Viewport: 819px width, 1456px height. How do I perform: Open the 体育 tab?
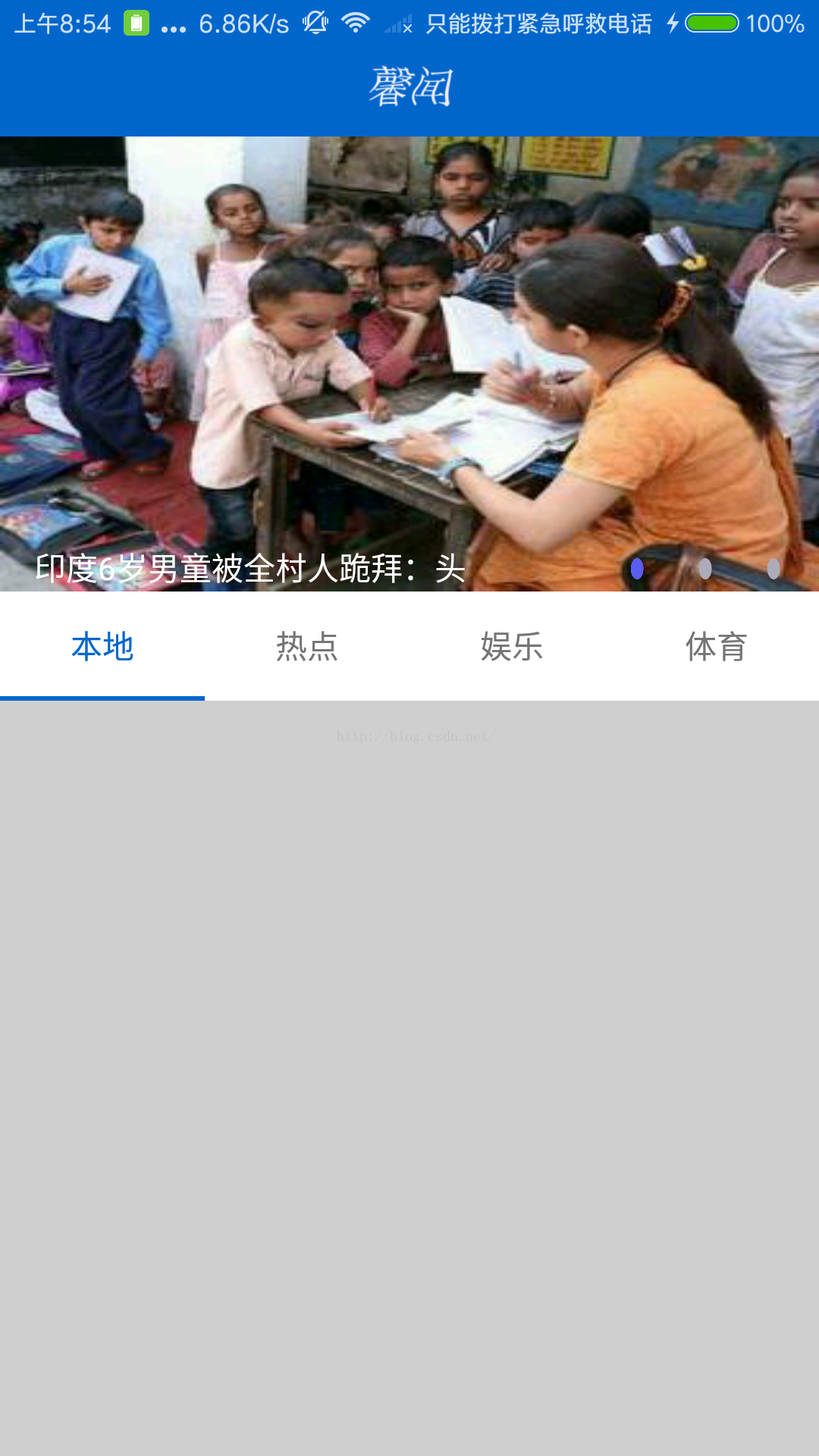tap(717, 647)
